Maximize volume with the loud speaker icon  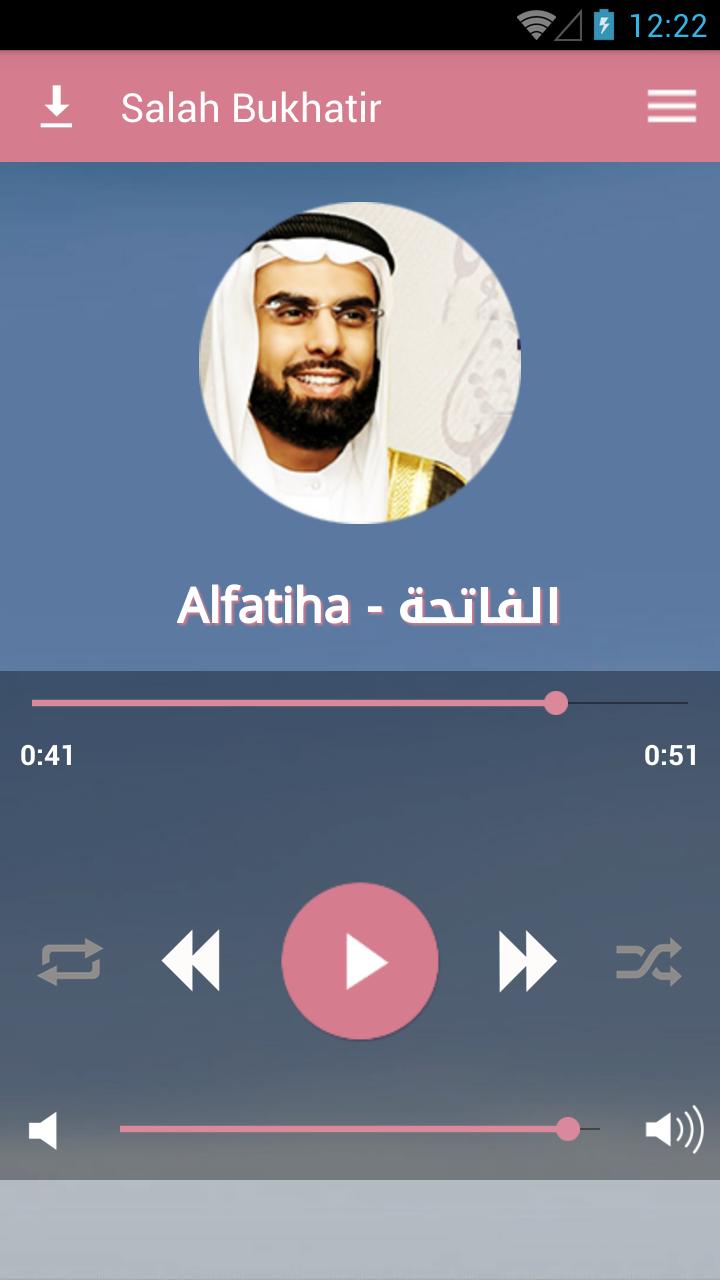[x=674, y=1131]
